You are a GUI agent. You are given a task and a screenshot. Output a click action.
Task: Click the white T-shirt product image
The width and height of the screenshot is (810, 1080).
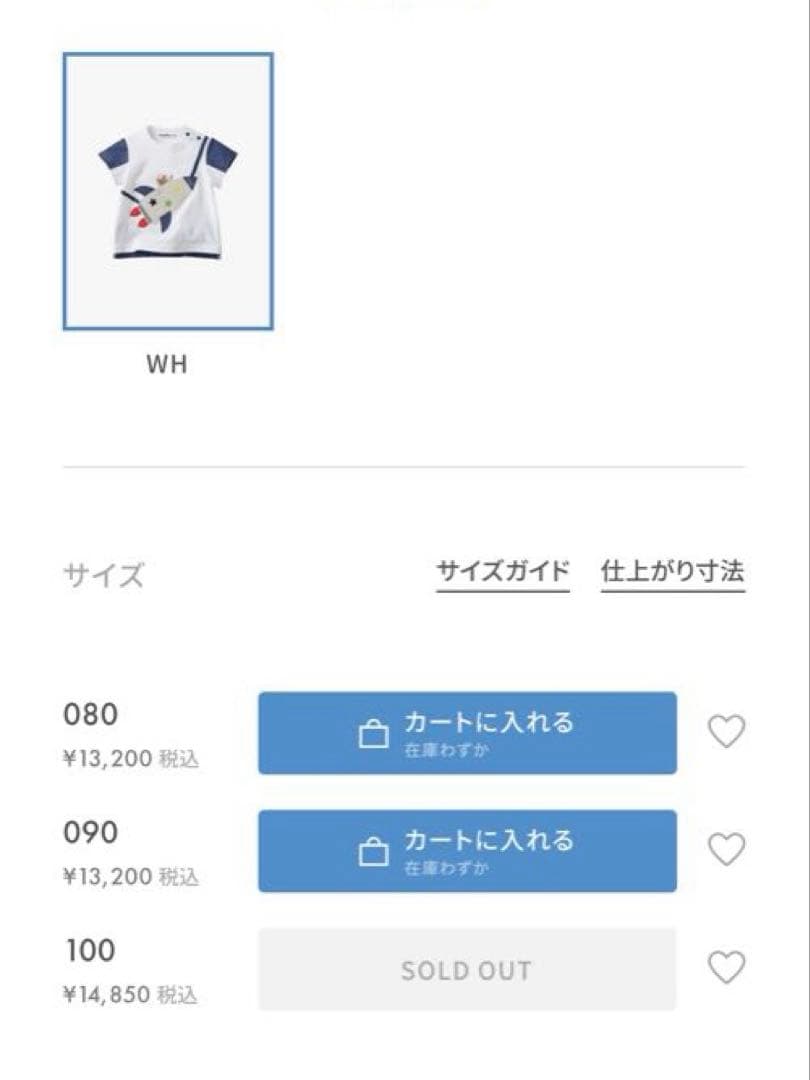coord(168,192)
